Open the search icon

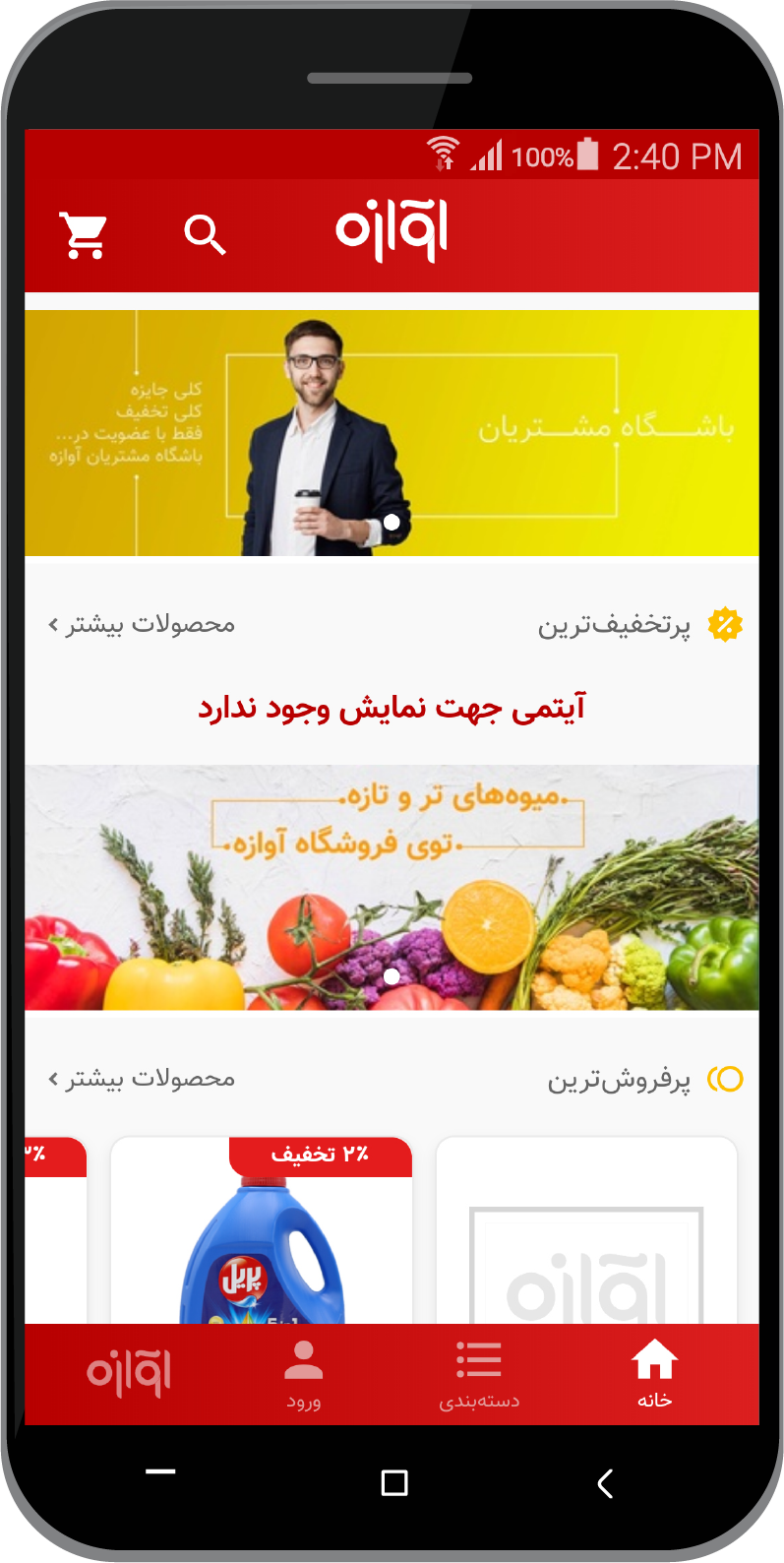tap(205, 235)
